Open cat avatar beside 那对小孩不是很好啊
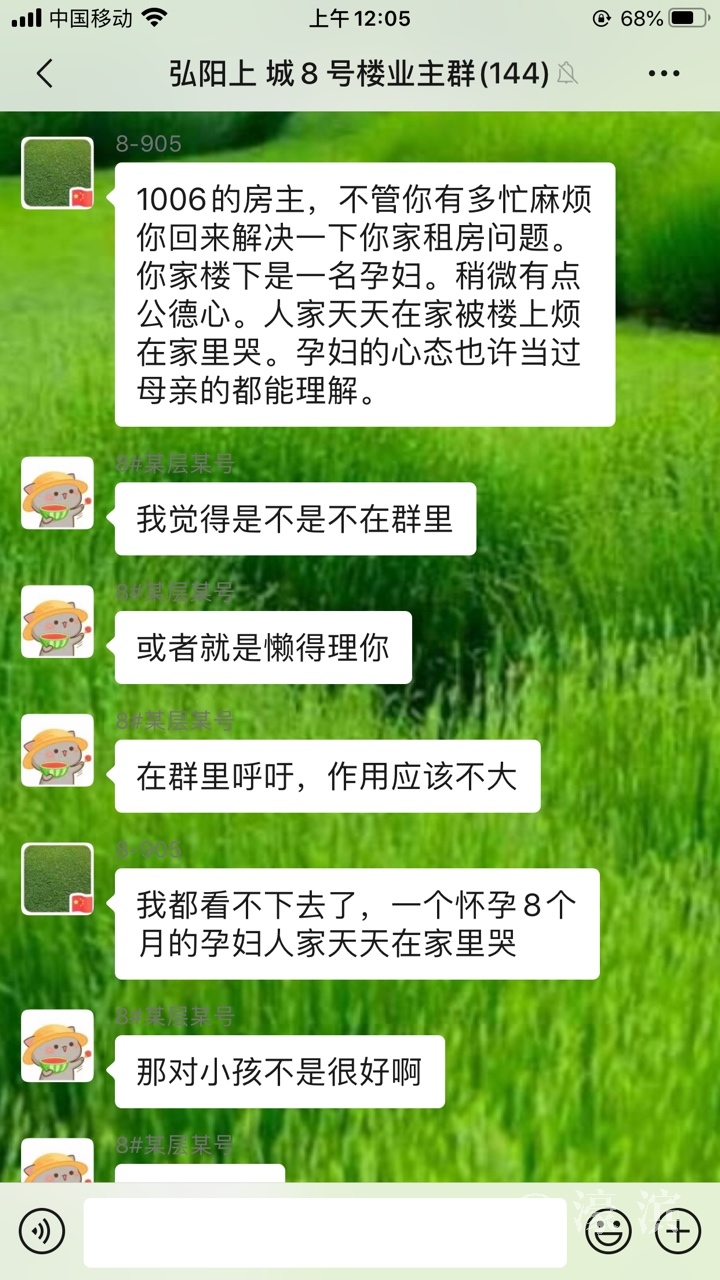 pos(58,1046)
